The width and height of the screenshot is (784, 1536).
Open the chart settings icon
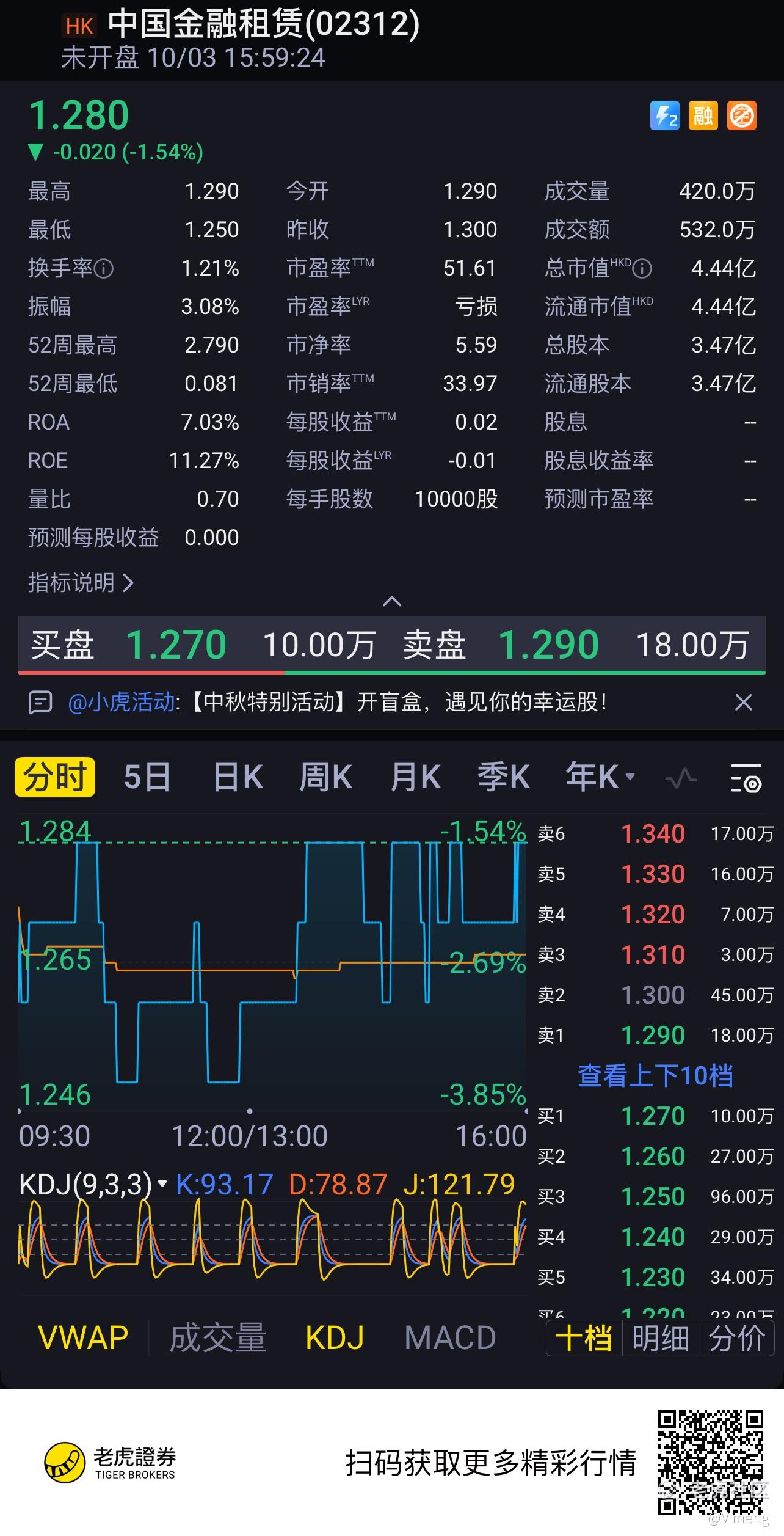tap(746, 778)
